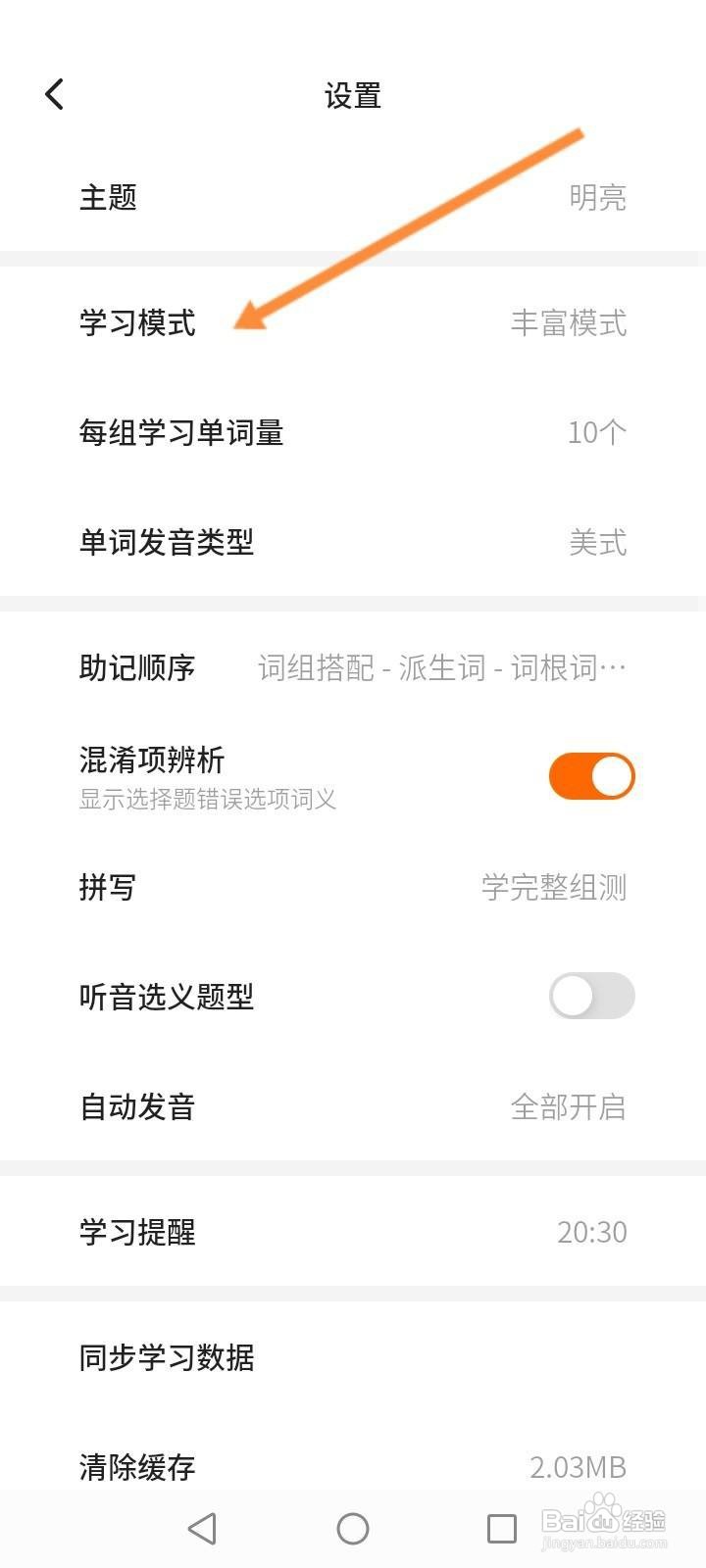The image size is (706, 1568).
Task: Open 单词发音类型 selector showing 美式
Action: [x=353, y=543]
